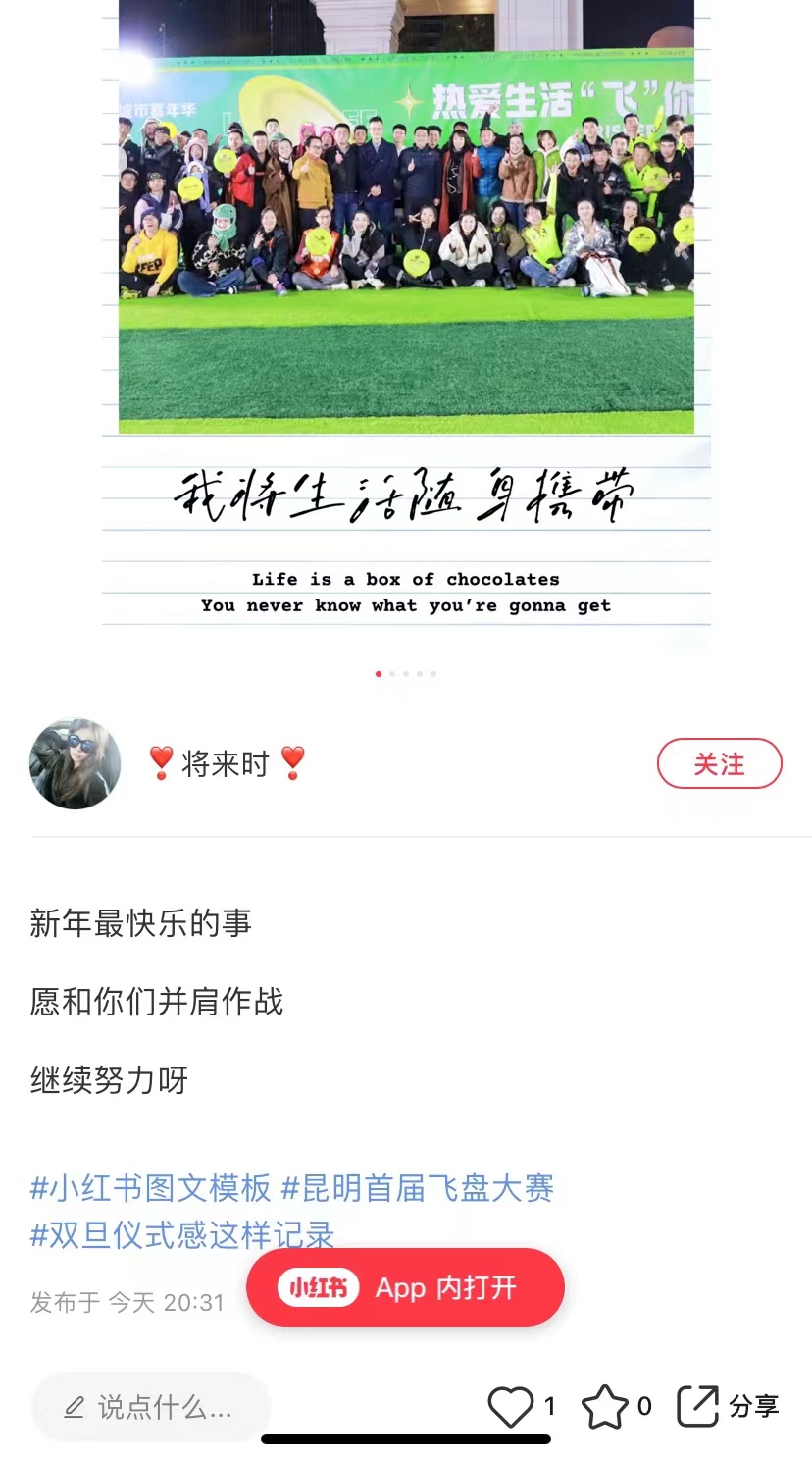The width and height of the screenshot is (812, 1458).
Task: Open sharing options via the 分享 share icon
Action: coord(698,1405)
